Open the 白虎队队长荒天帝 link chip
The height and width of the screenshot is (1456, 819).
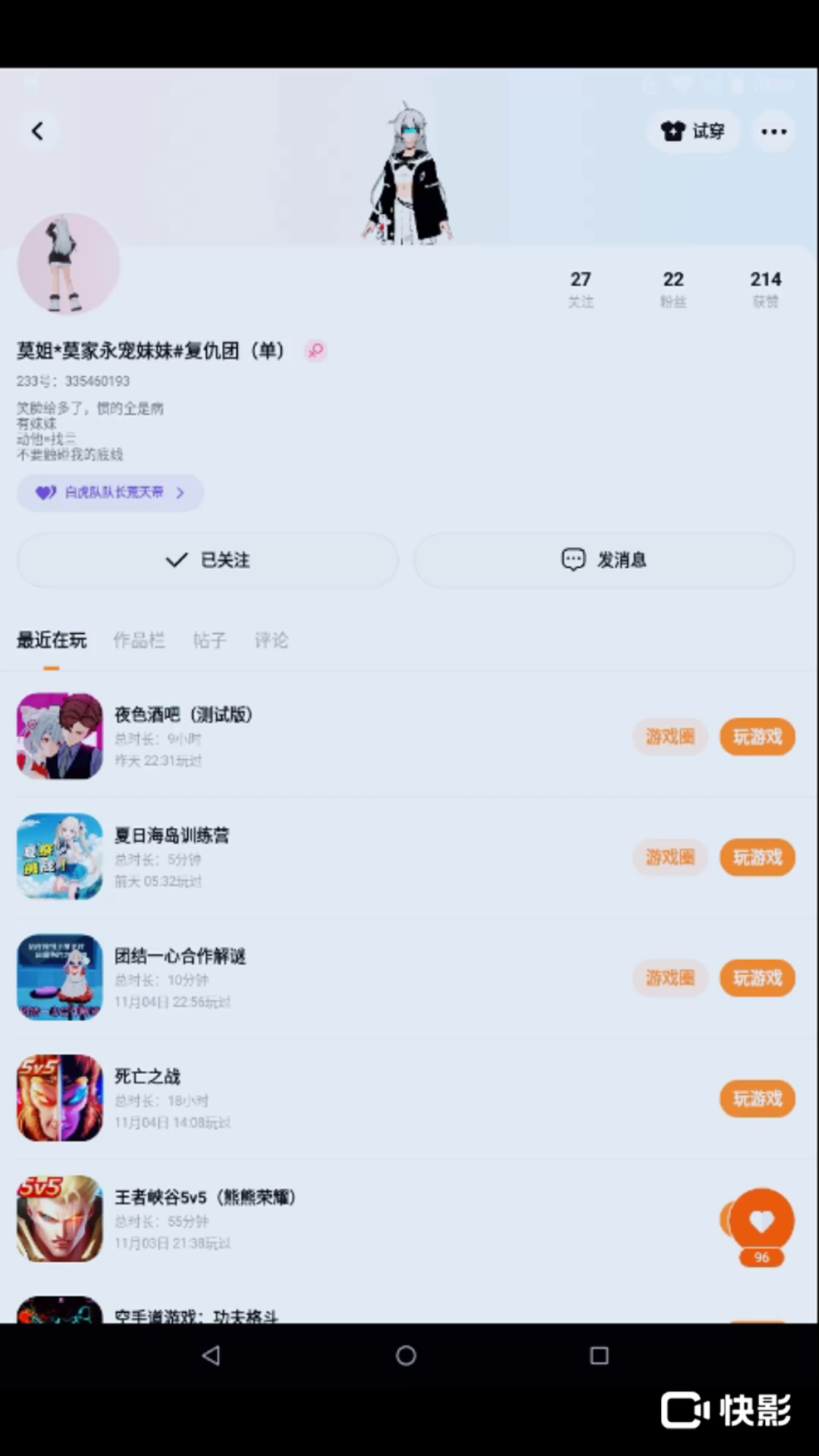click(110, 493)
